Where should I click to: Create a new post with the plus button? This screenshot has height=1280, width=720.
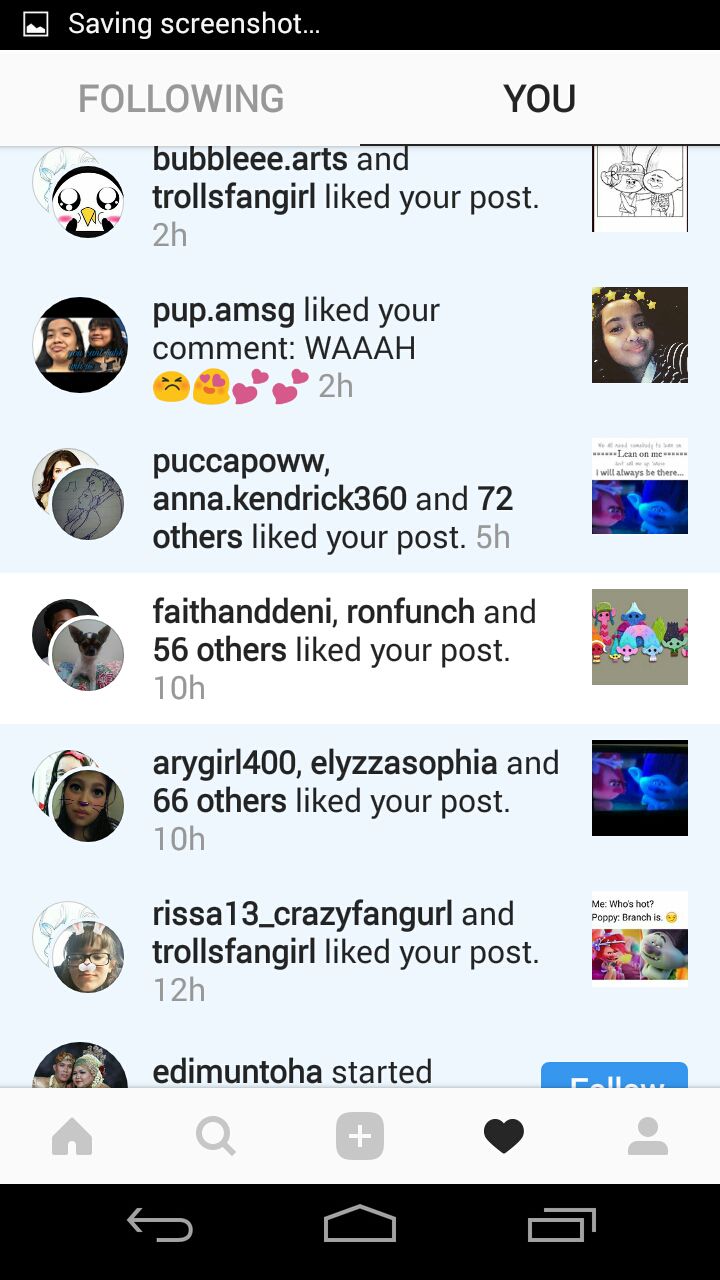coord(360,1136)
